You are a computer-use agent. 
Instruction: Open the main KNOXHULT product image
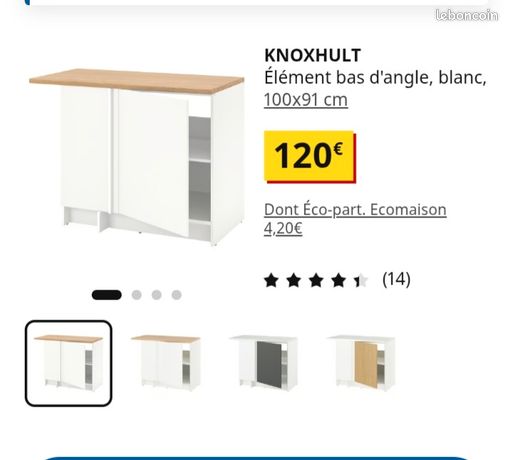(x=137, y=157)
